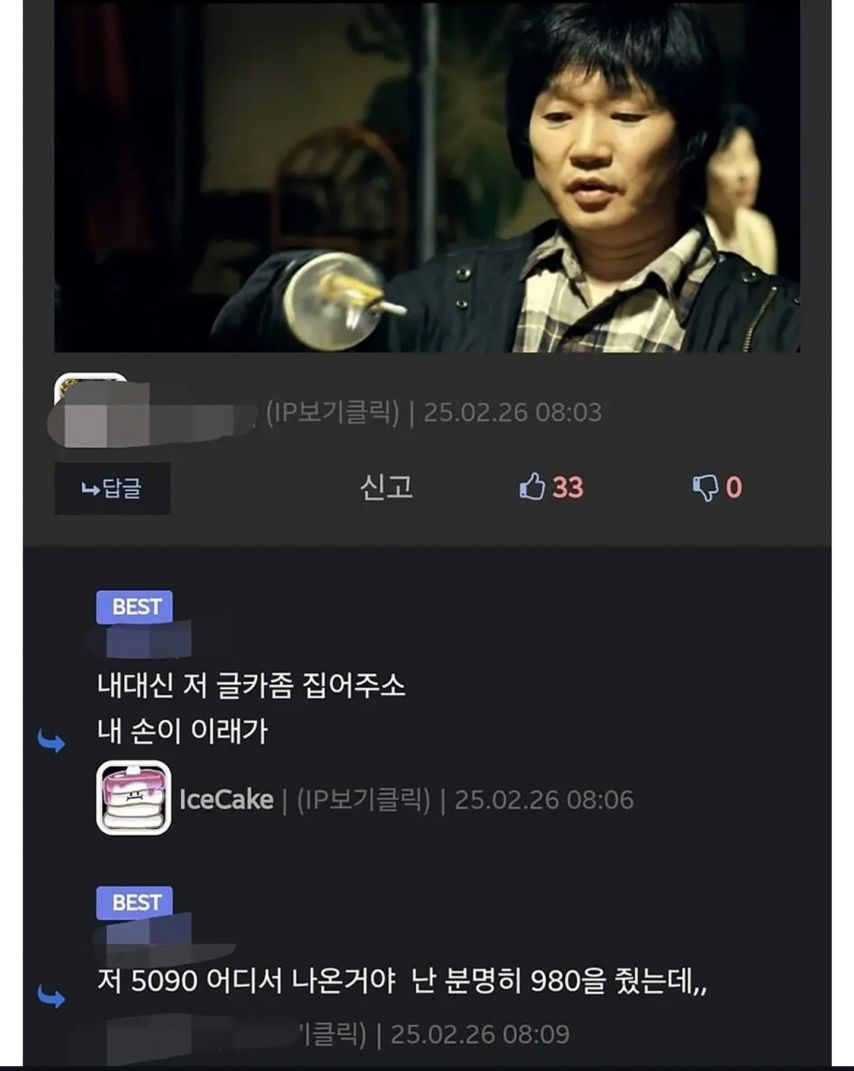
Task: Open the attached image in the comment
Action: tap(427, 176)
